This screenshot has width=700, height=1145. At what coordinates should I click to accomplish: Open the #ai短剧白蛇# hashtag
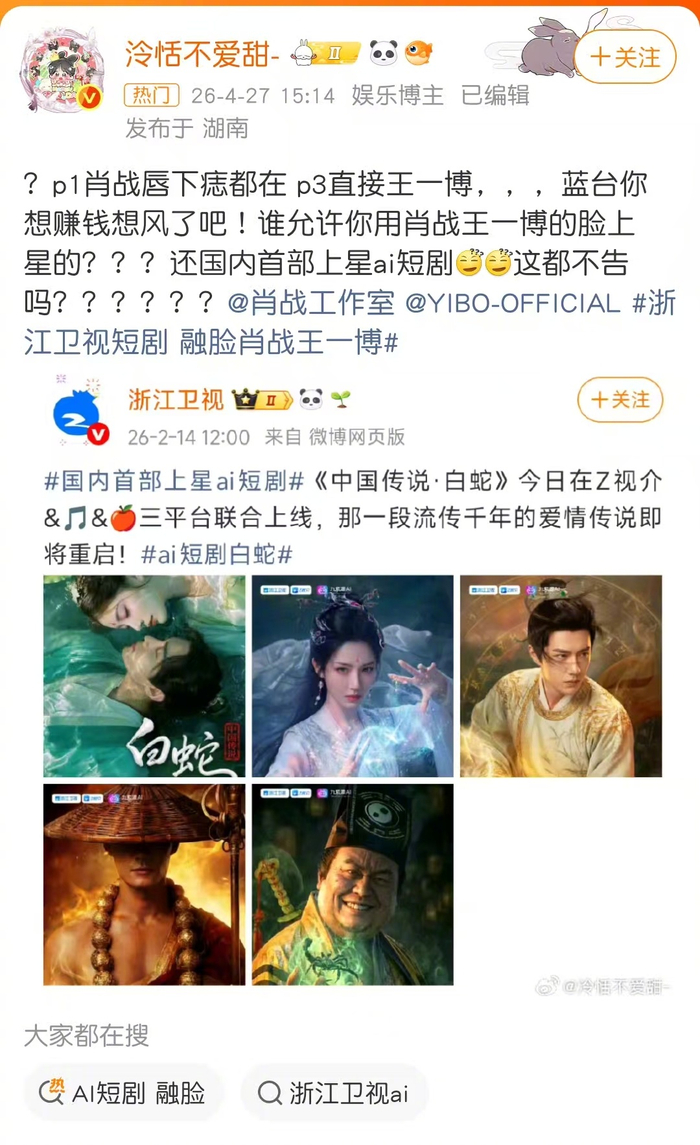click(x=217, y=555)
